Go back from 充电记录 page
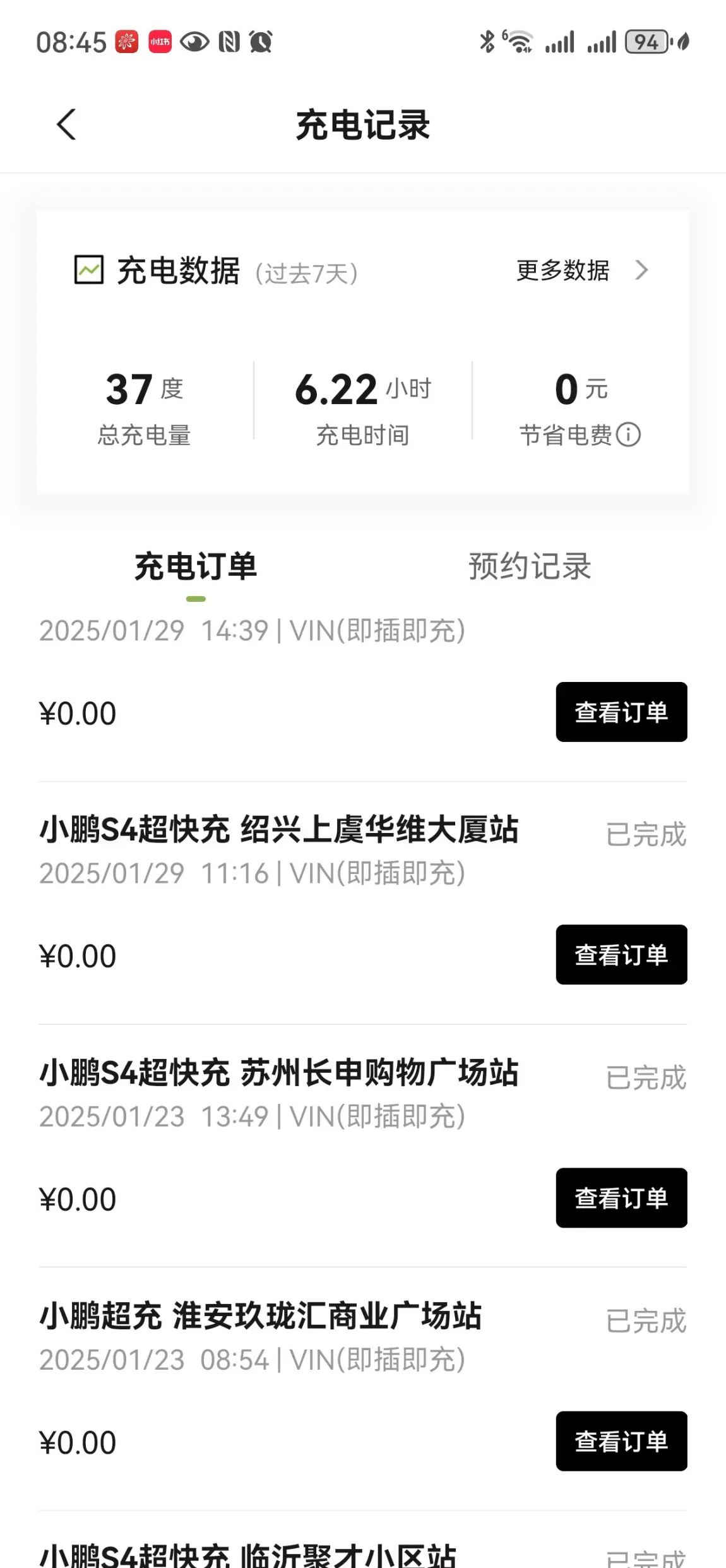726x1568 pixels. tap(66, 124)
